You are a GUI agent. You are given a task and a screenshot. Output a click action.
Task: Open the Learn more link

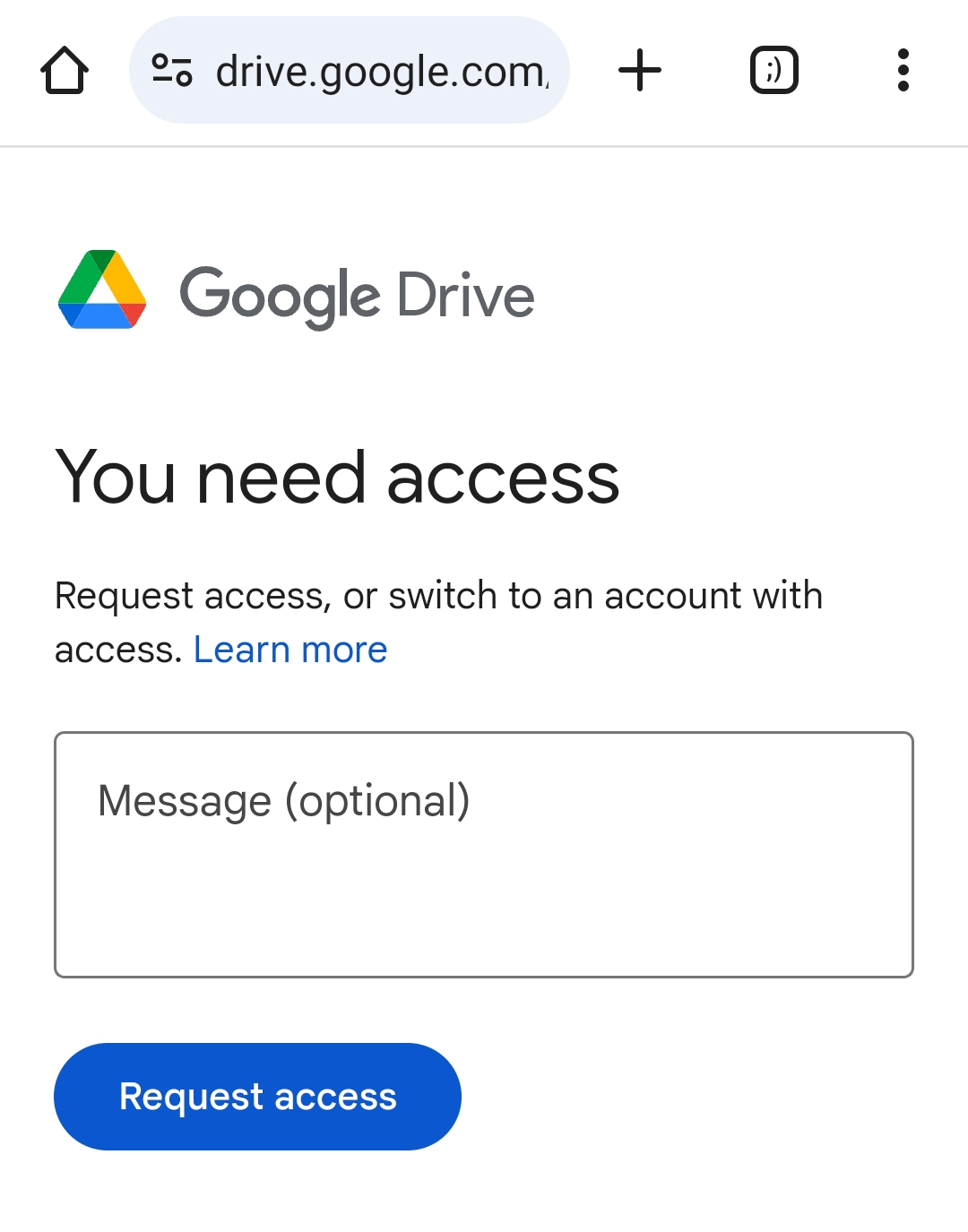(x=290, y=650)
